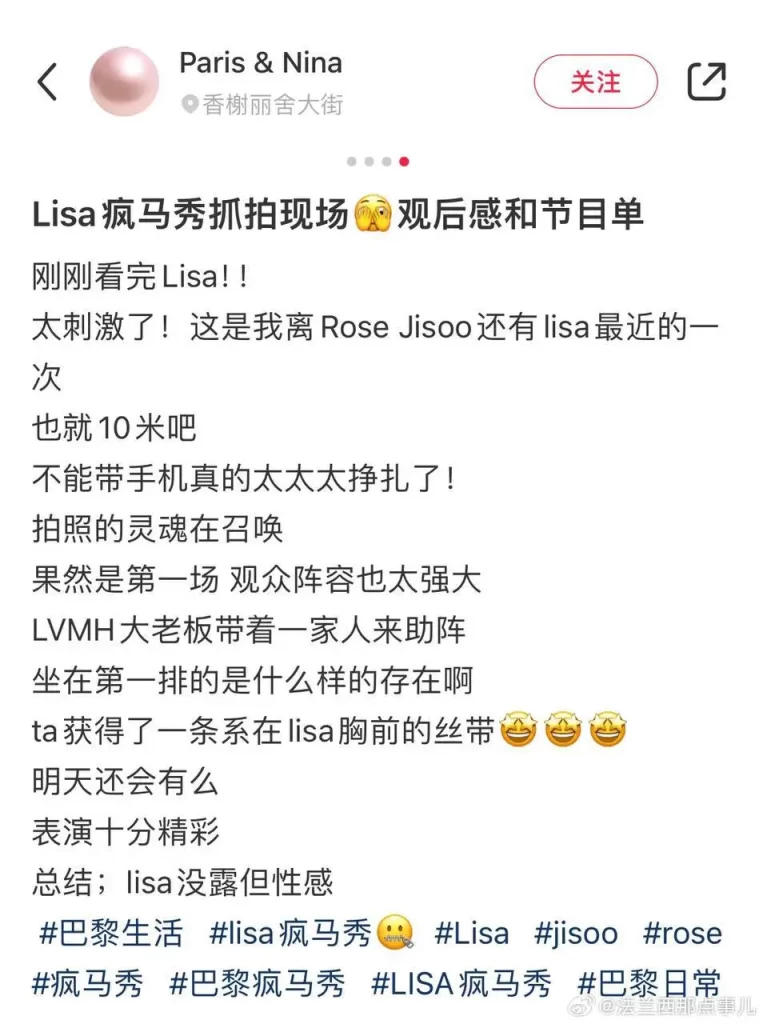763x1024 pixels.
Task: Go back using the top-left arrow
Action: pyautogui.click(x=48, y=82)
